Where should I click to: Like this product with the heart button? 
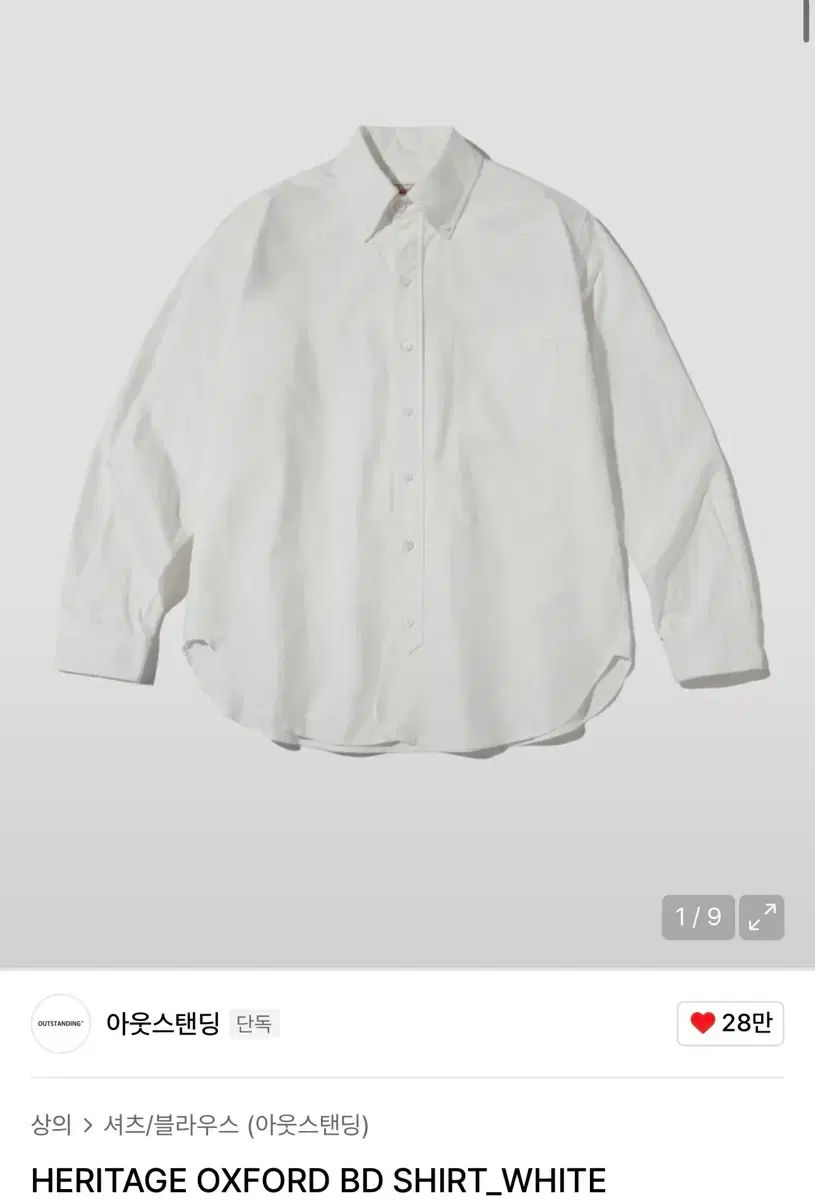(x=730, y=1023)
